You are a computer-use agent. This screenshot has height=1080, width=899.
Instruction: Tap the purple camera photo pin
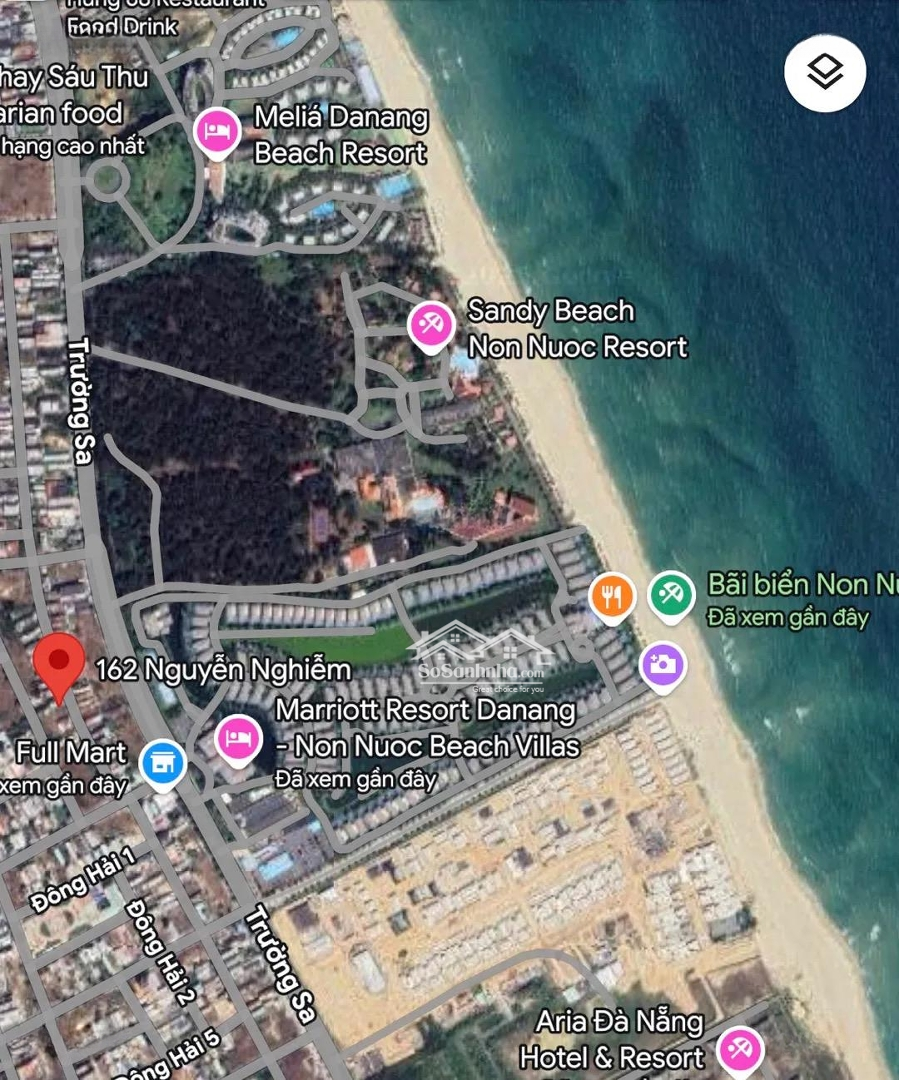pyautogui.click(x=662, y=664)
